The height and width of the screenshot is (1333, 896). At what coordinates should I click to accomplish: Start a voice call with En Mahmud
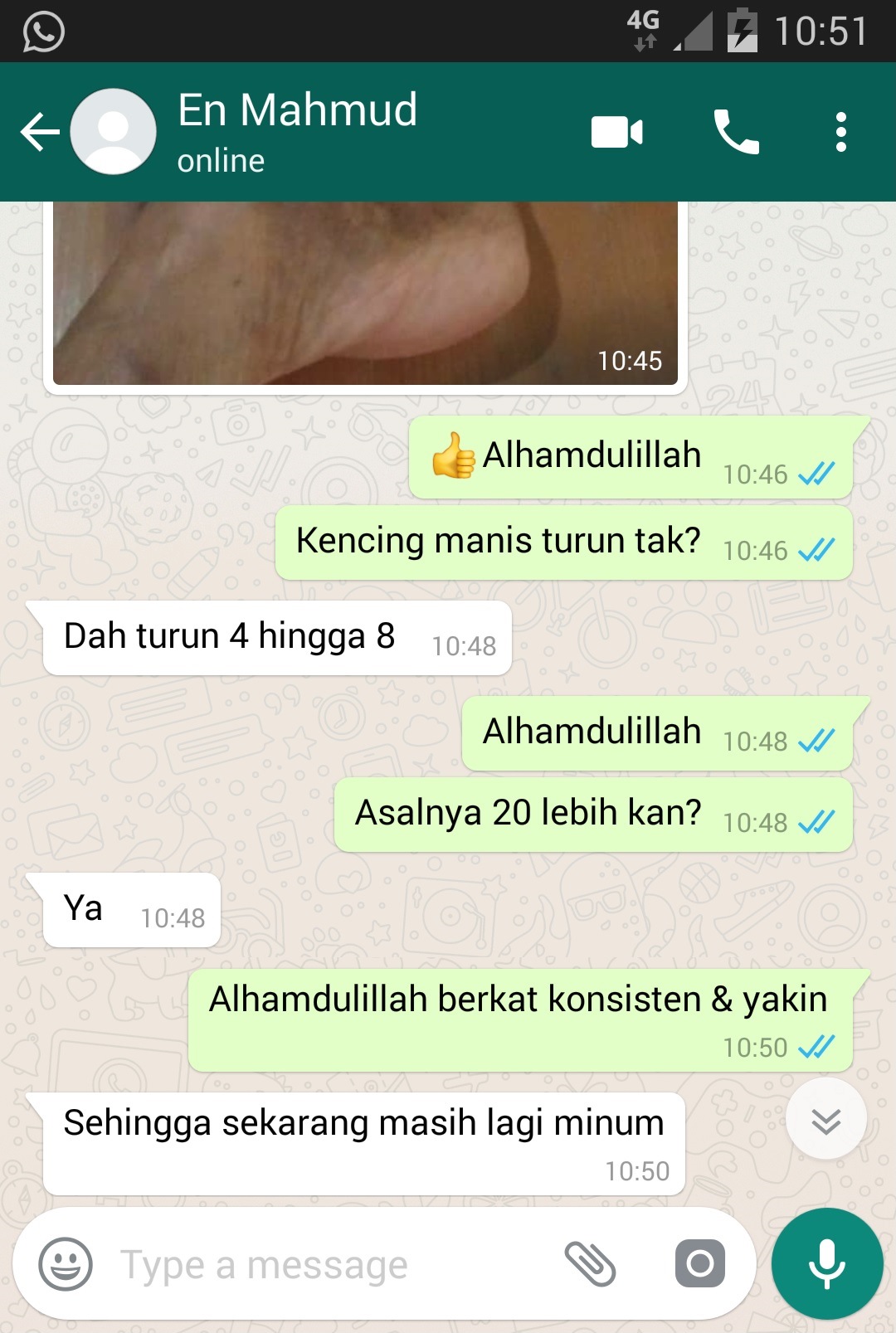(736, 132)
